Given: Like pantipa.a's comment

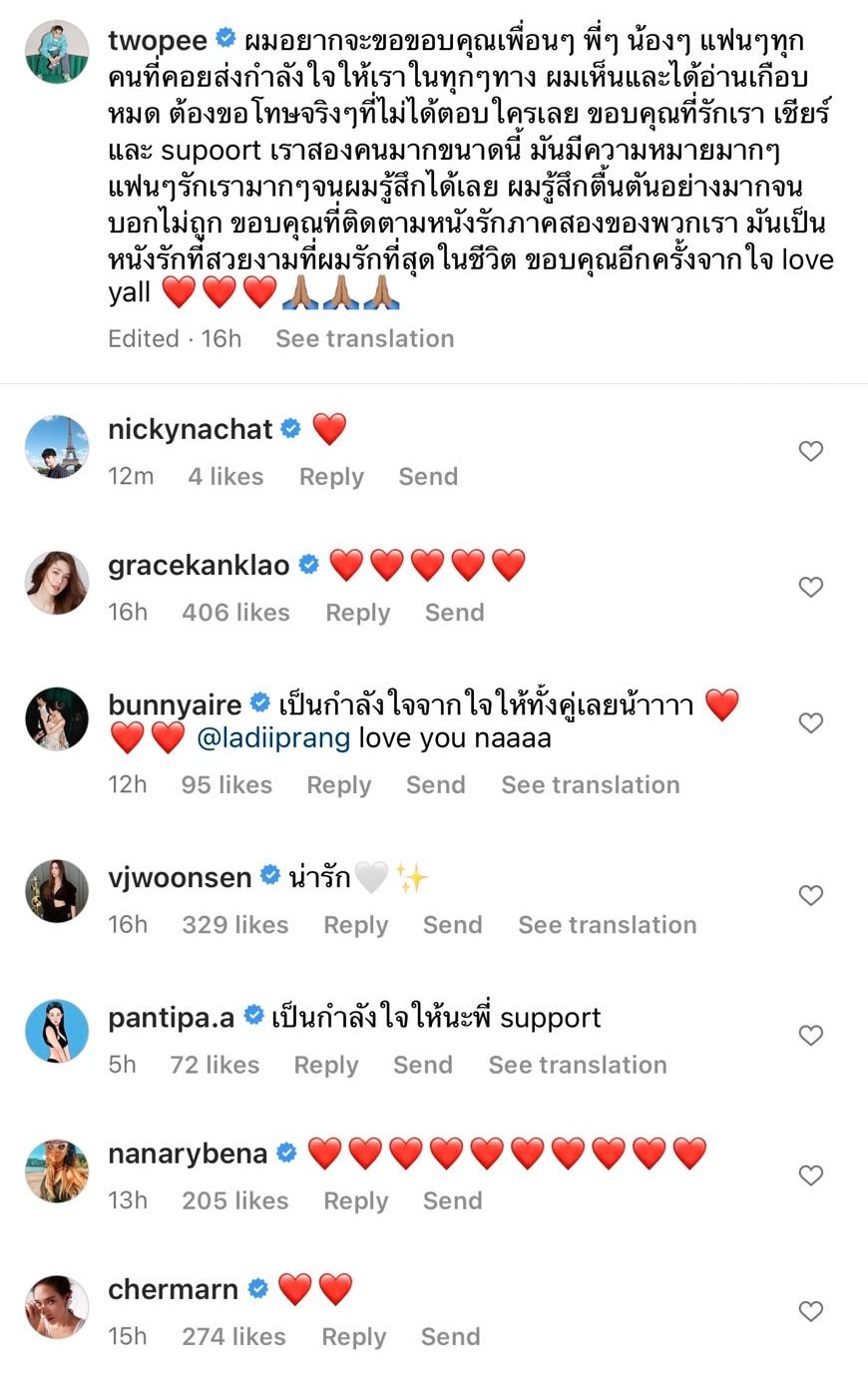Looking at the screenshot, I should (x=810, y=1035).
